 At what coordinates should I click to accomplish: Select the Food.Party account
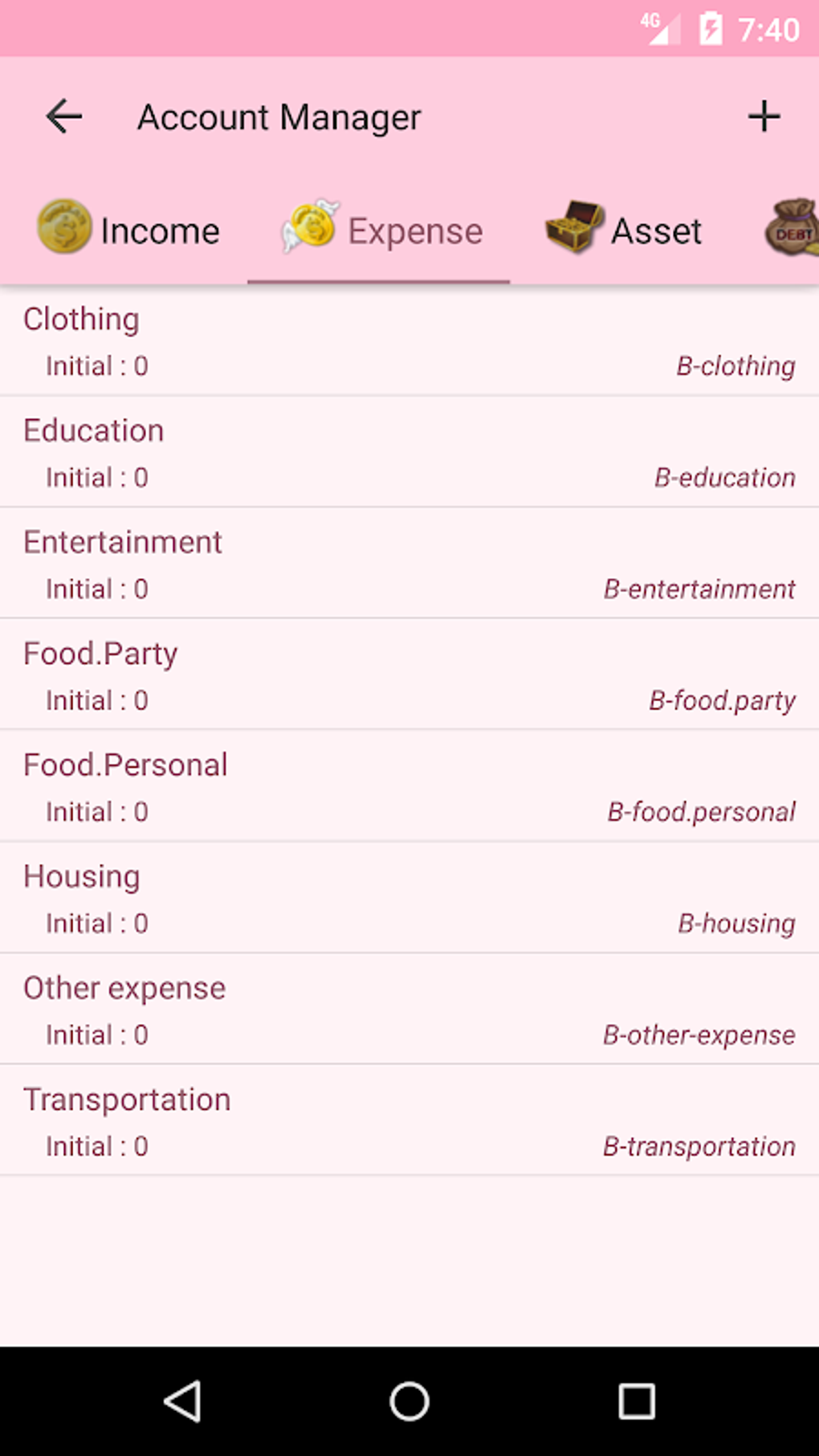click(x=409, y=675)
